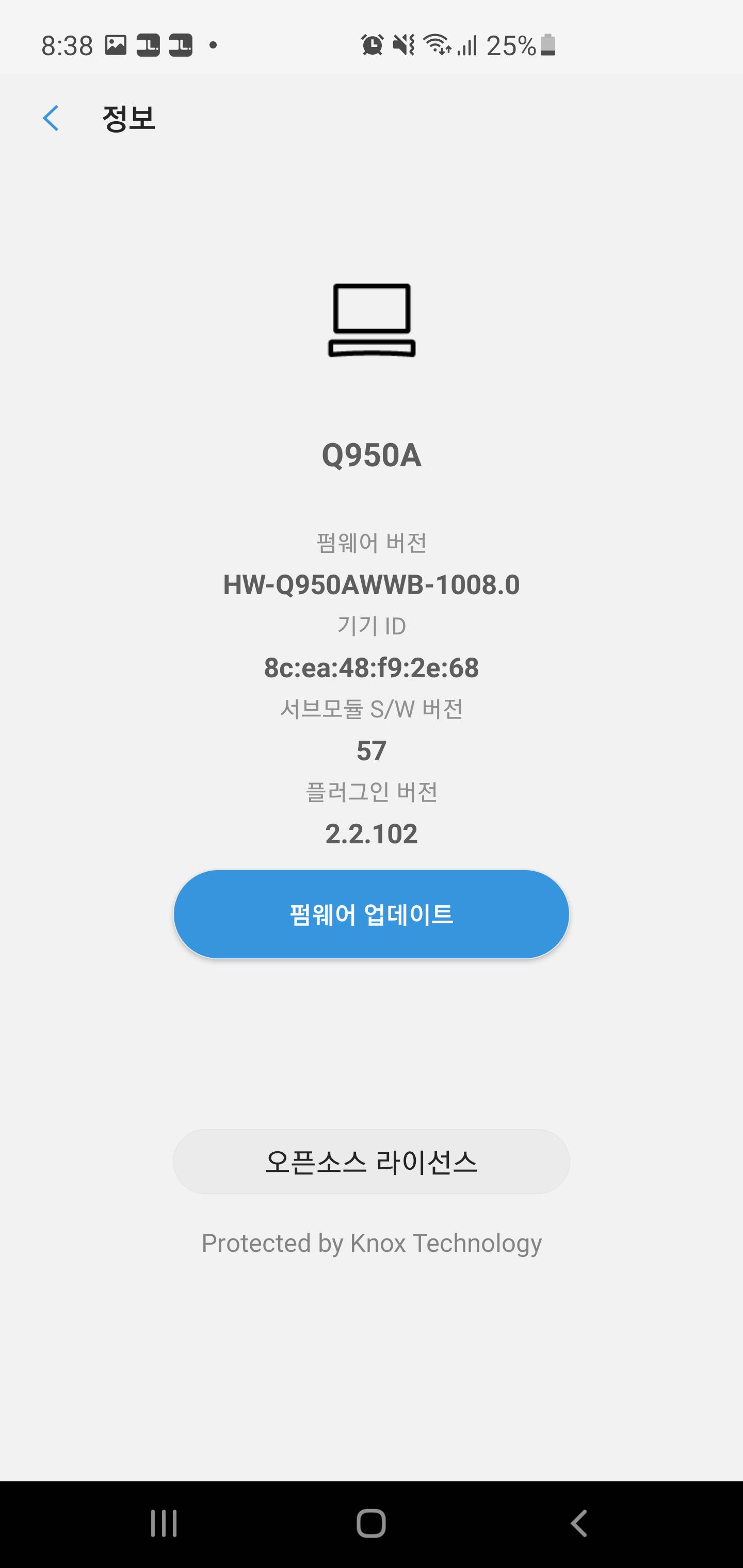Tap the 펌웨어 업데이트 button
Image resolution: width=743 pixels, height=1568 pixels.
click(372, 914)
